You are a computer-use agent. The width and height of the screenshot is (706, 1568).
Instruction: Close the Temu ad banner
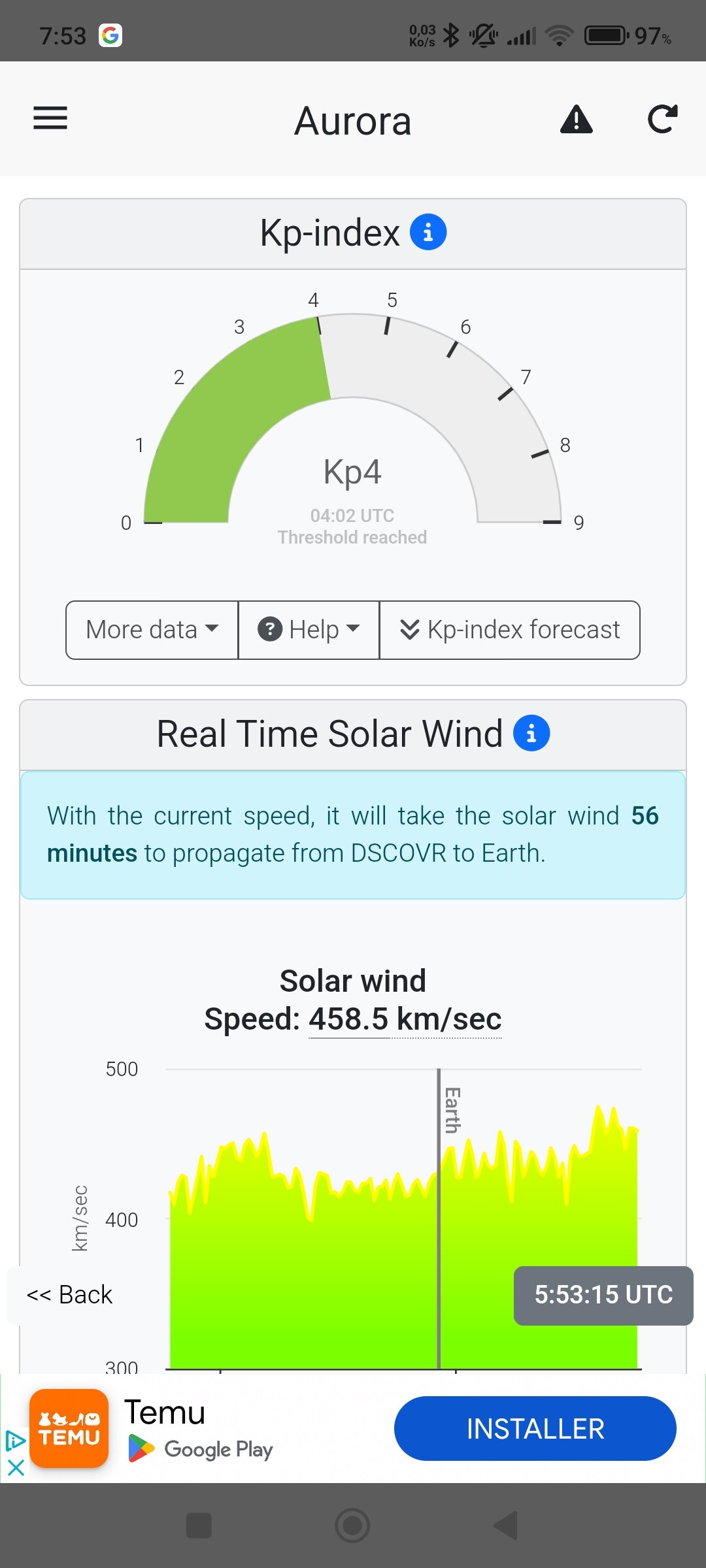tap(16, 1468)
